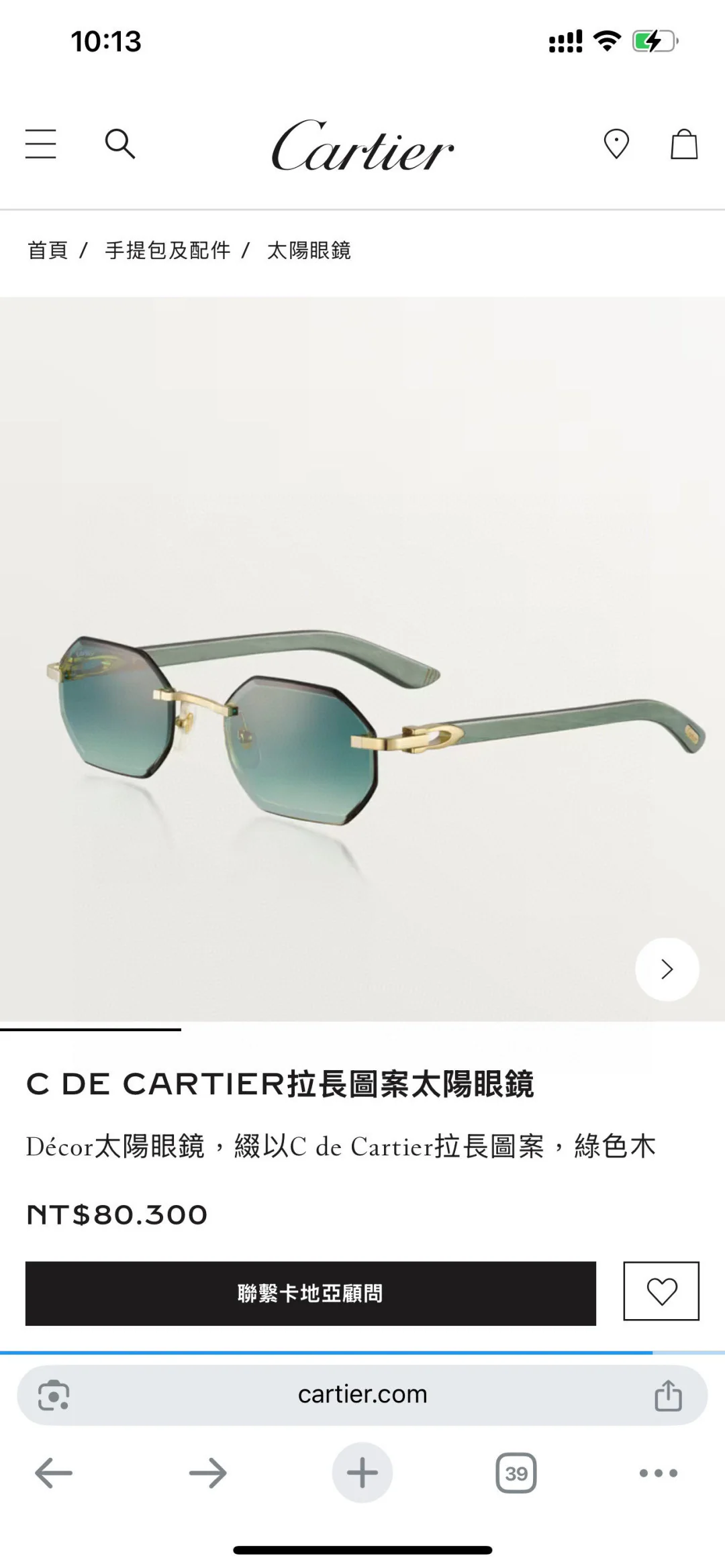The height and width of the screenshot is (1568, 725).
Task: Go forward in browser history
Action: (x=207, y=1473)
